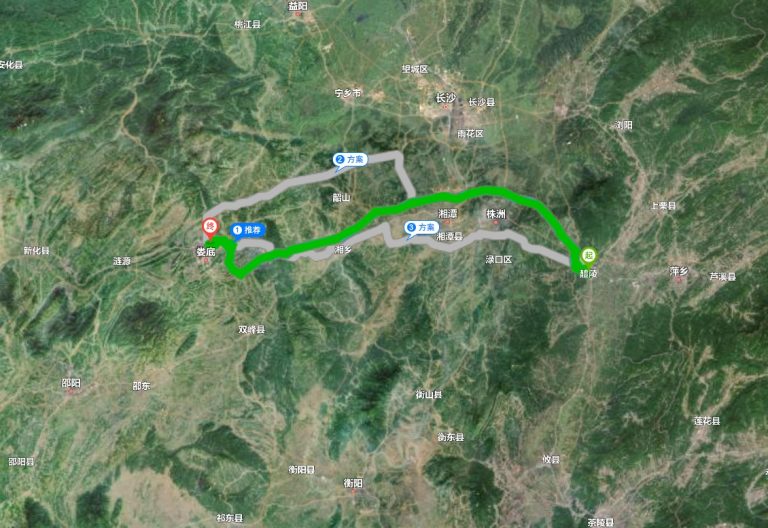Select the recommended route labeled 推荐
The width and height of the screenshot is (768, 528).
248,230
